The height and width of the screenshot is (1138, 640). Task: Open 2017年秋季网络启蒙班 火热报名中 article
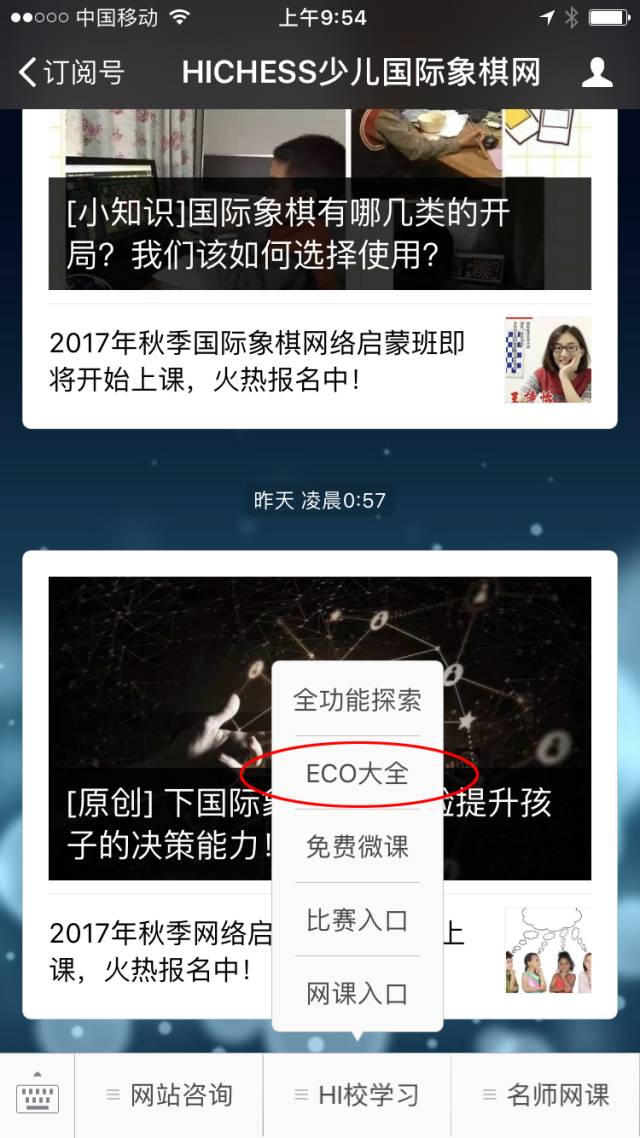point(150,951)
